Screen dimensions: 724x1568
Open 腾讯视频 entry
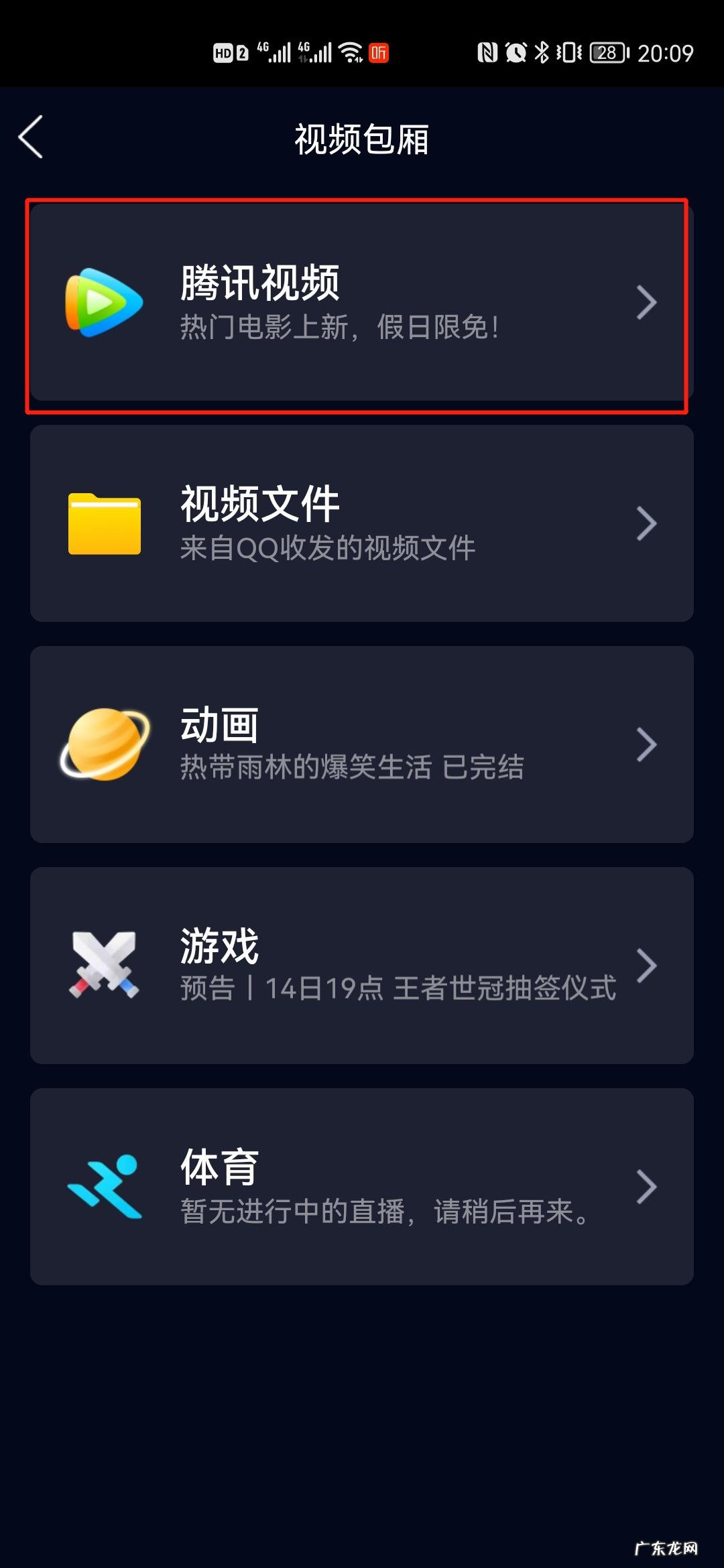(x=361, y=303)
